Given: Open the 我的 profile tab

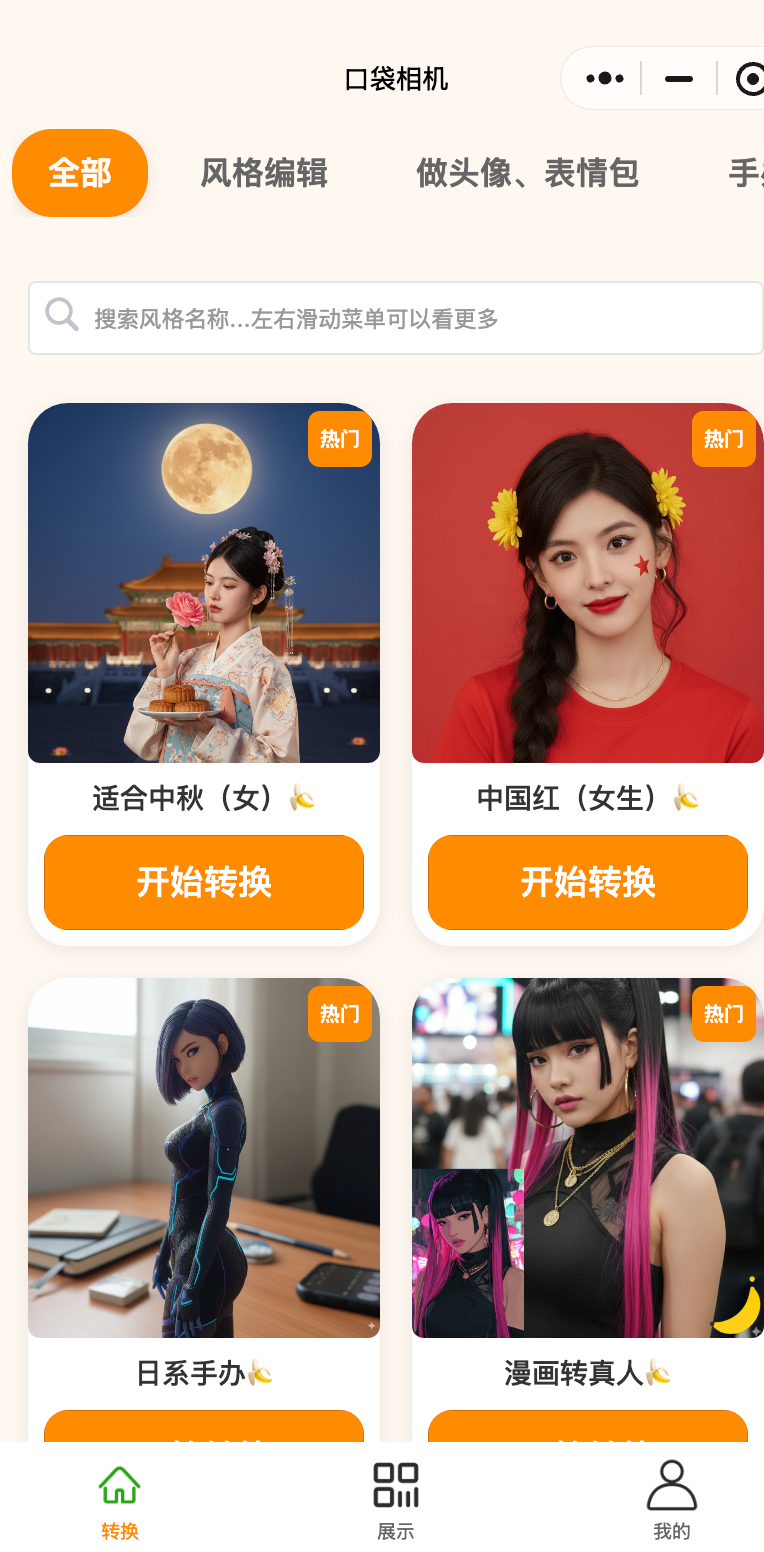Looking at the screenshot, I should (x=672, y=1498).
